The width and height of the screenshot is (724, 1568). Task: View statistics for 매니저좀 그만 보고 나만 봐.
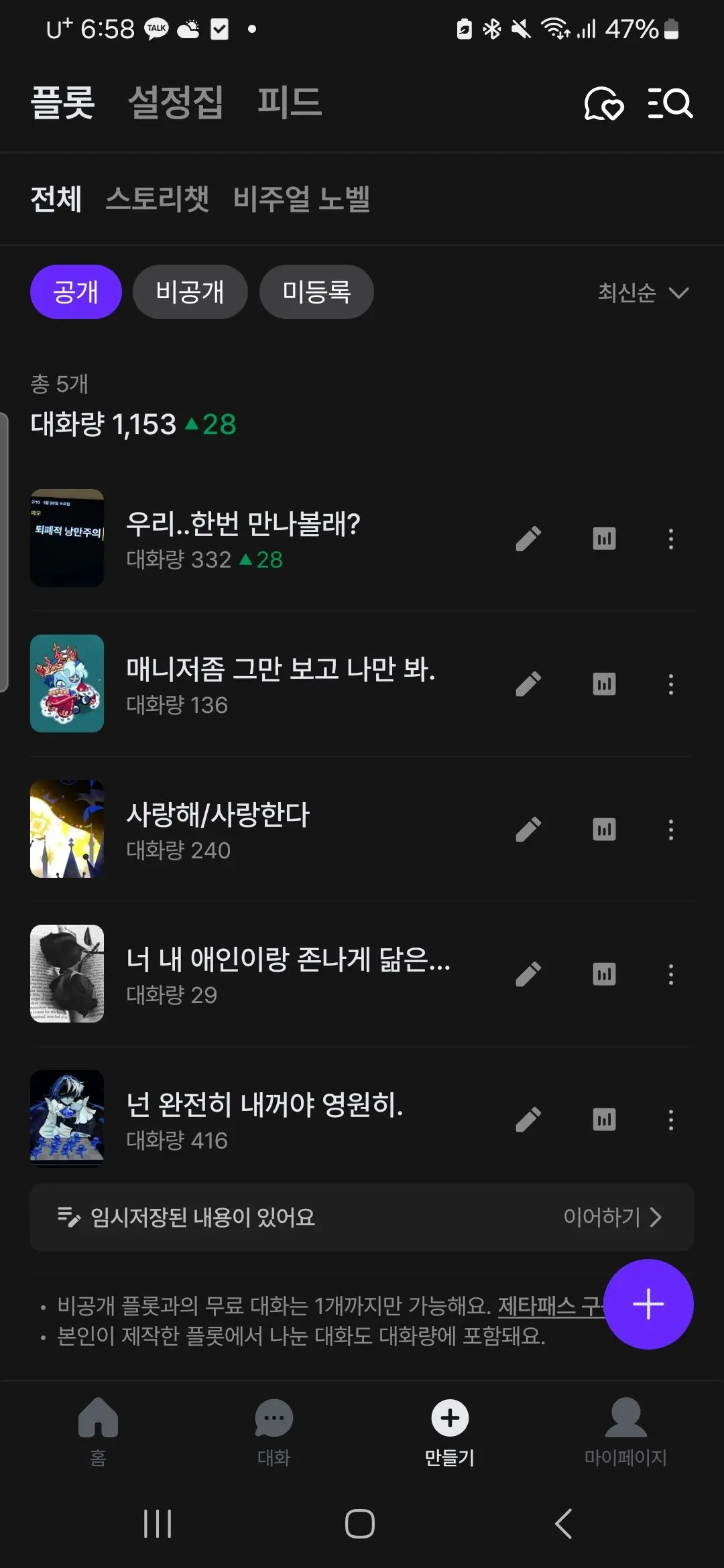click(604, 684)
